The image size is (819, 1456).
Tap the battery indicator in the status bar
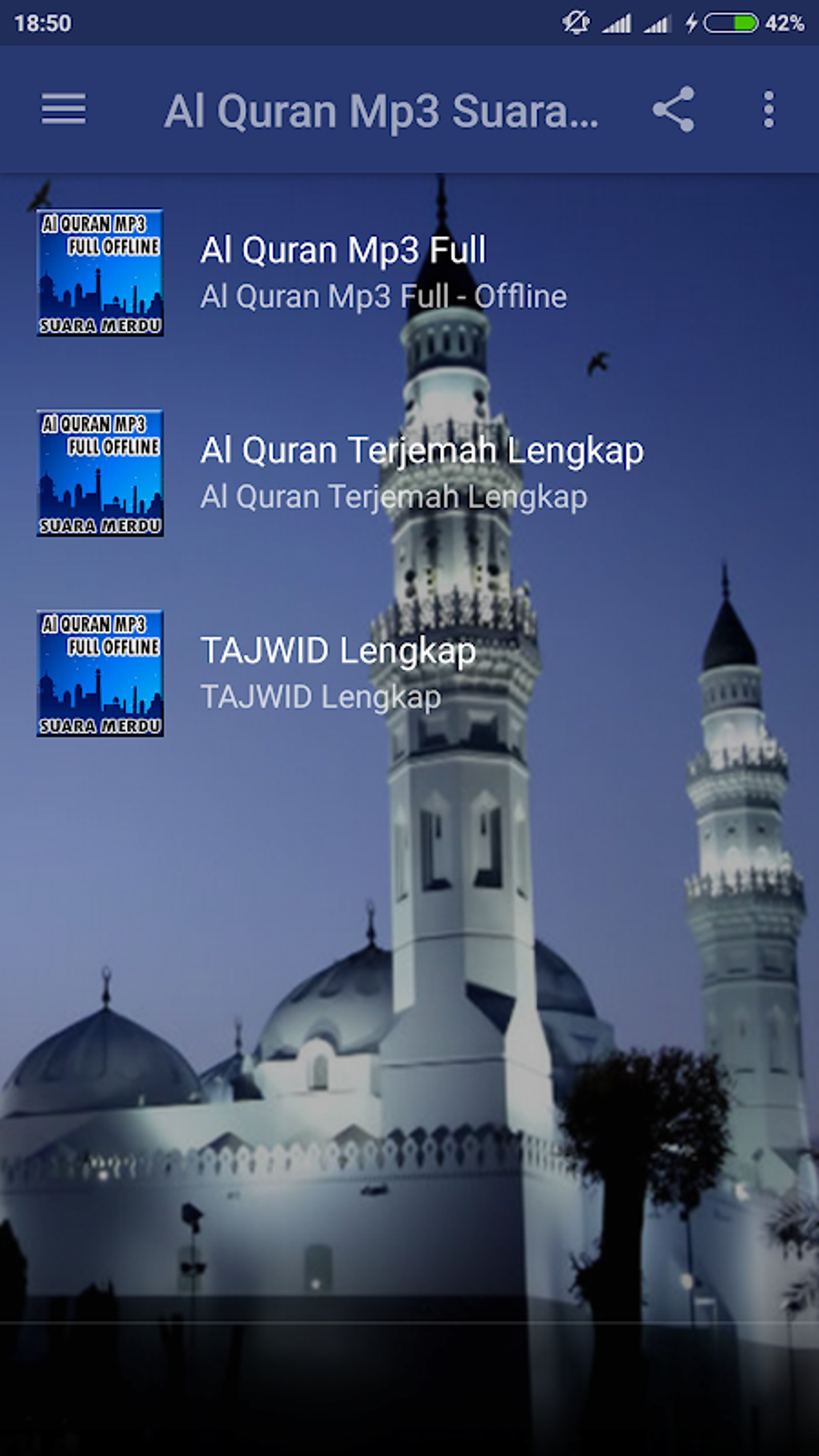pyautogui.click(x=729, y=22)
